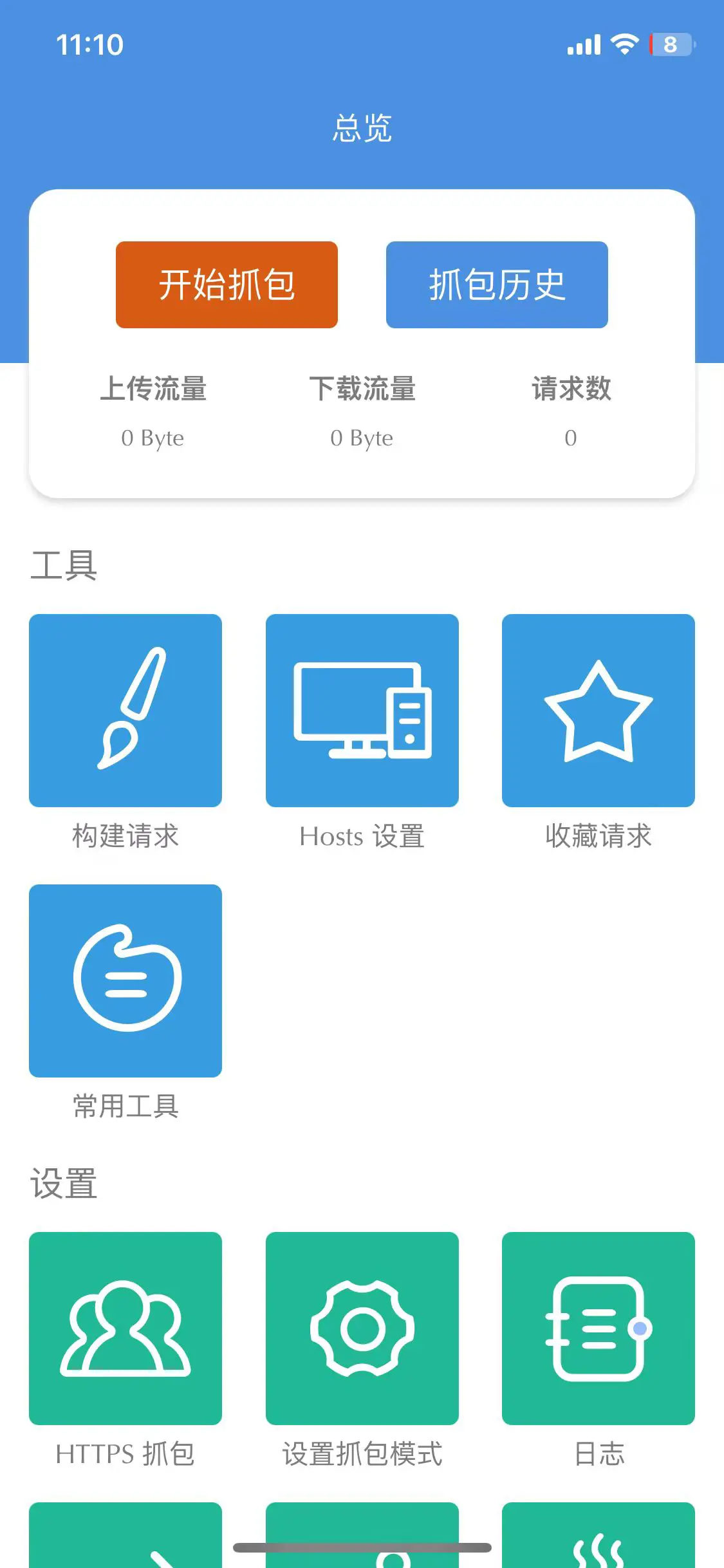Open 抓包历史 capture history
Image resolution: width=724 pixels, height=1568 pixels.
(x=497, y=285)
